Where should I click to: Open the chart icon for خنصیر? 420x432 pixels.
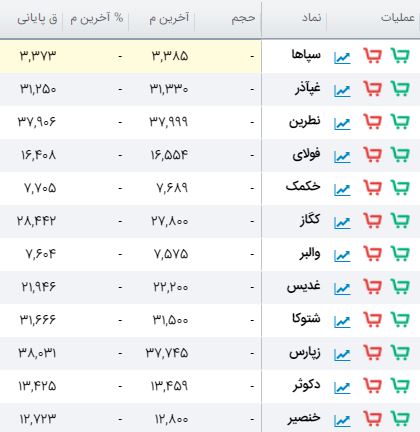pyautogui.click(x=342, y=420)
